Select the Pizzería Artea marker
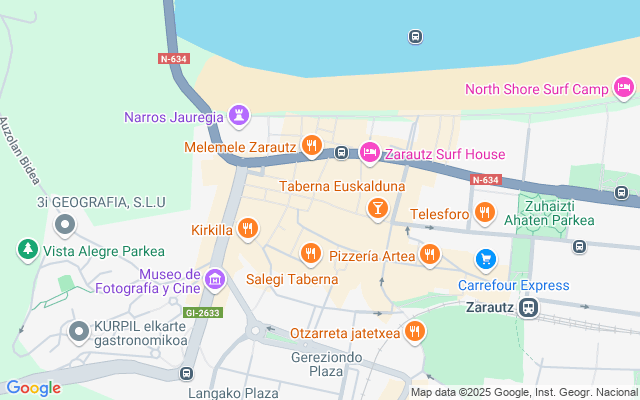 (x=430, y=256)
